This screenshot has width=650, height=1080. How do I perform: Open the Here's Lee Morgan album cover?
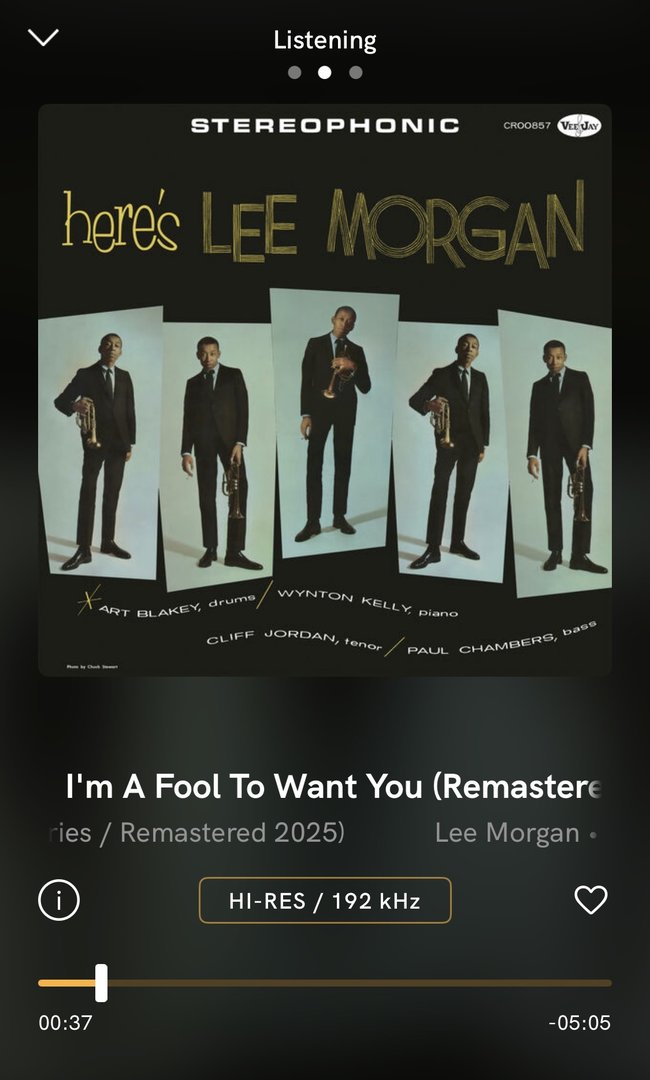coord(325,390)
